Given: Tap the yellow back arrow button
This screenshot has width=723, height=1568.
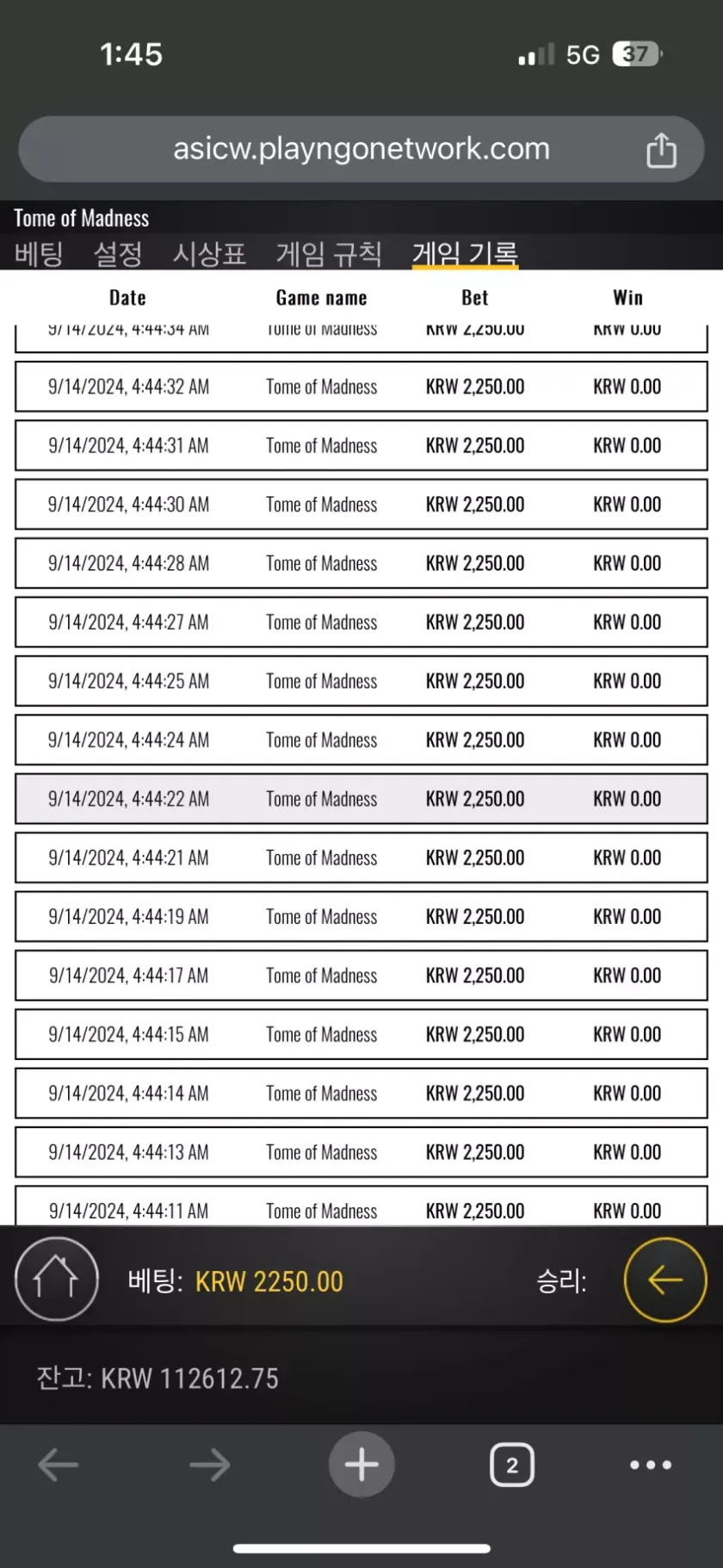Looking at the screenshot, I should pyautogui.click(x=665, y=1280).
